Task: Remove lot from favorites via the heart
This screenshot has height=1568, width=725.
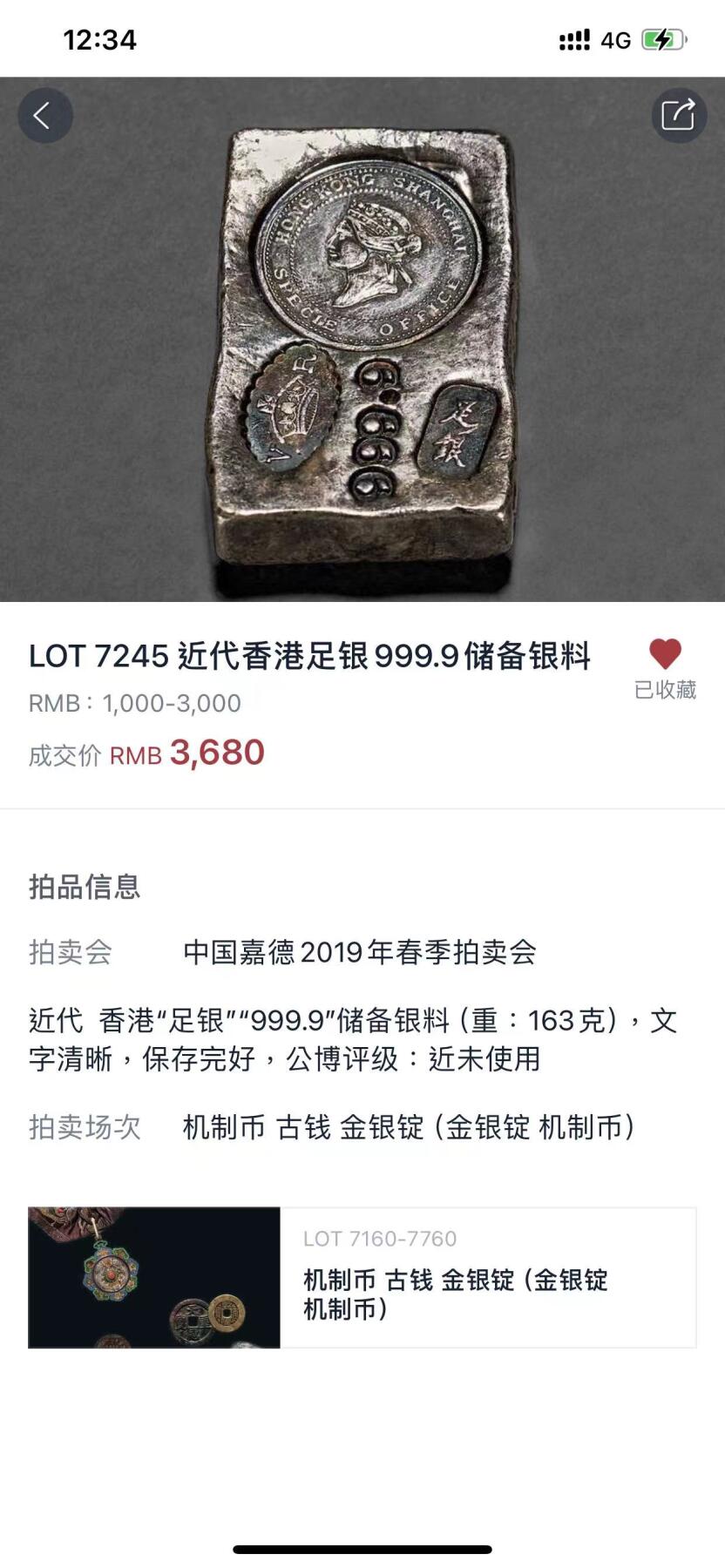Action: (665, 655)
